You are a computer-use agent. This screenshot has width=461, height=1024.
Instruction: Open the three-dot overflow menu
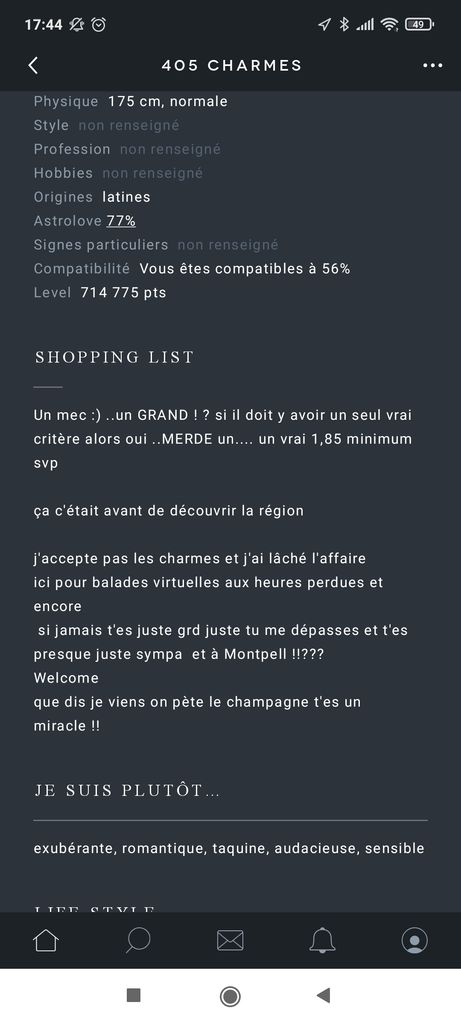click(432, 65)
